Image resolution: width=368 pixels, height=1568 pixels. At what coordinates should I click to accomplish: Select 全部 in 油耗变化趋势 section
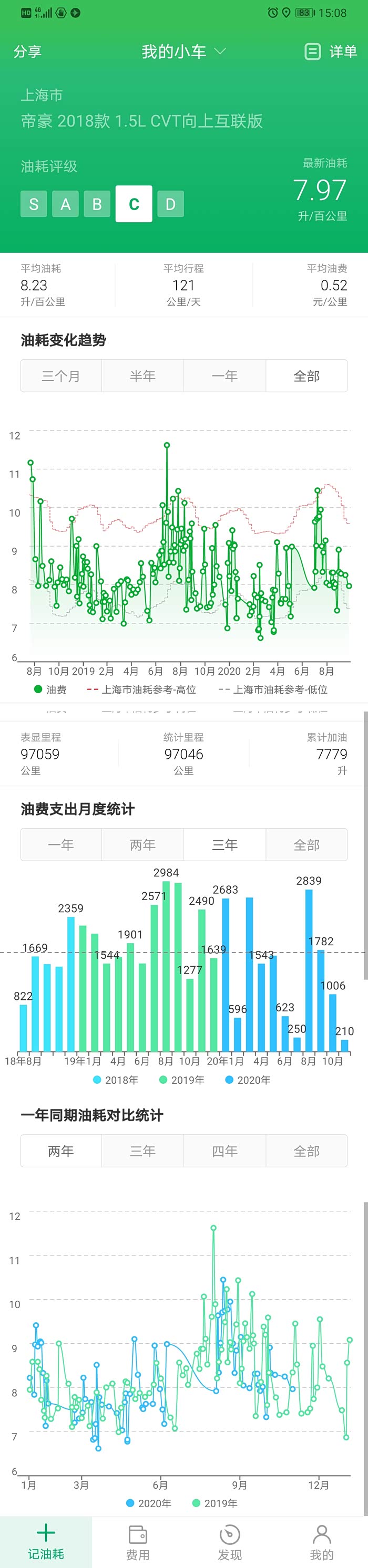[x=306, y=376]
